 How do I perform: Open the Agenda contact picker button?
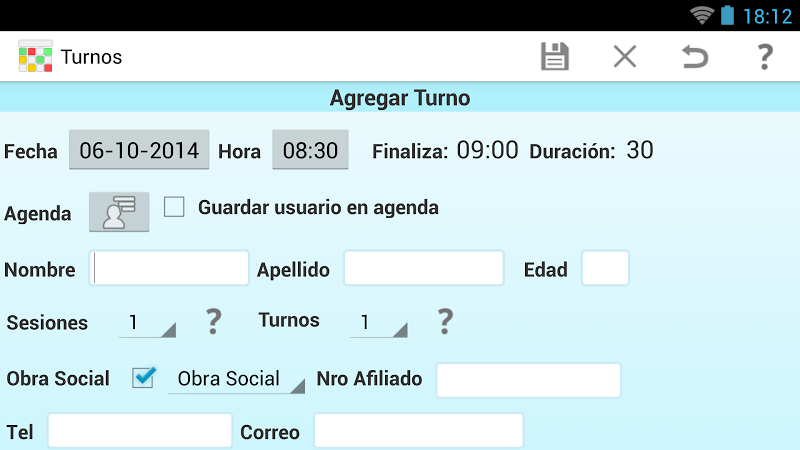[119, 212]
